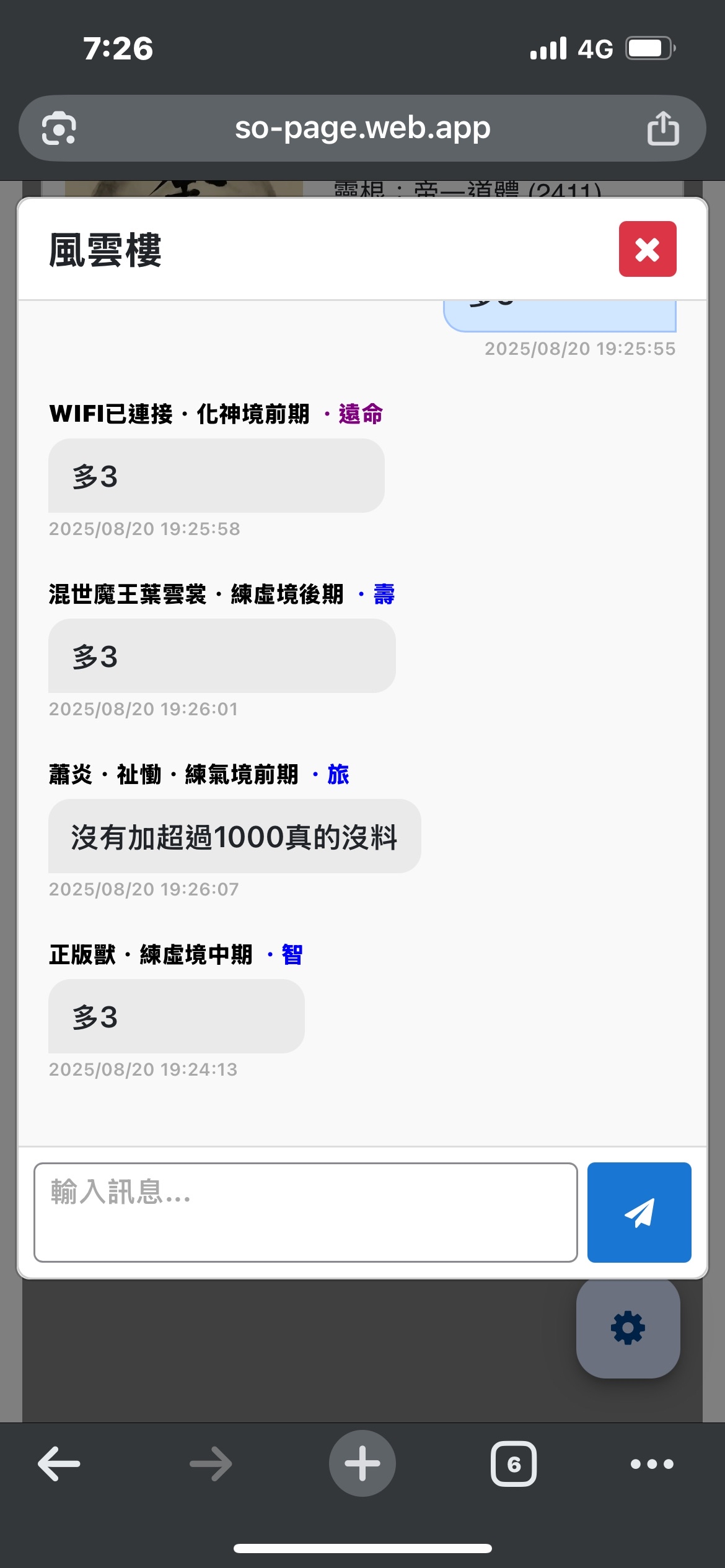
Task: Share this page from the address bar
Action: [663, 128]
